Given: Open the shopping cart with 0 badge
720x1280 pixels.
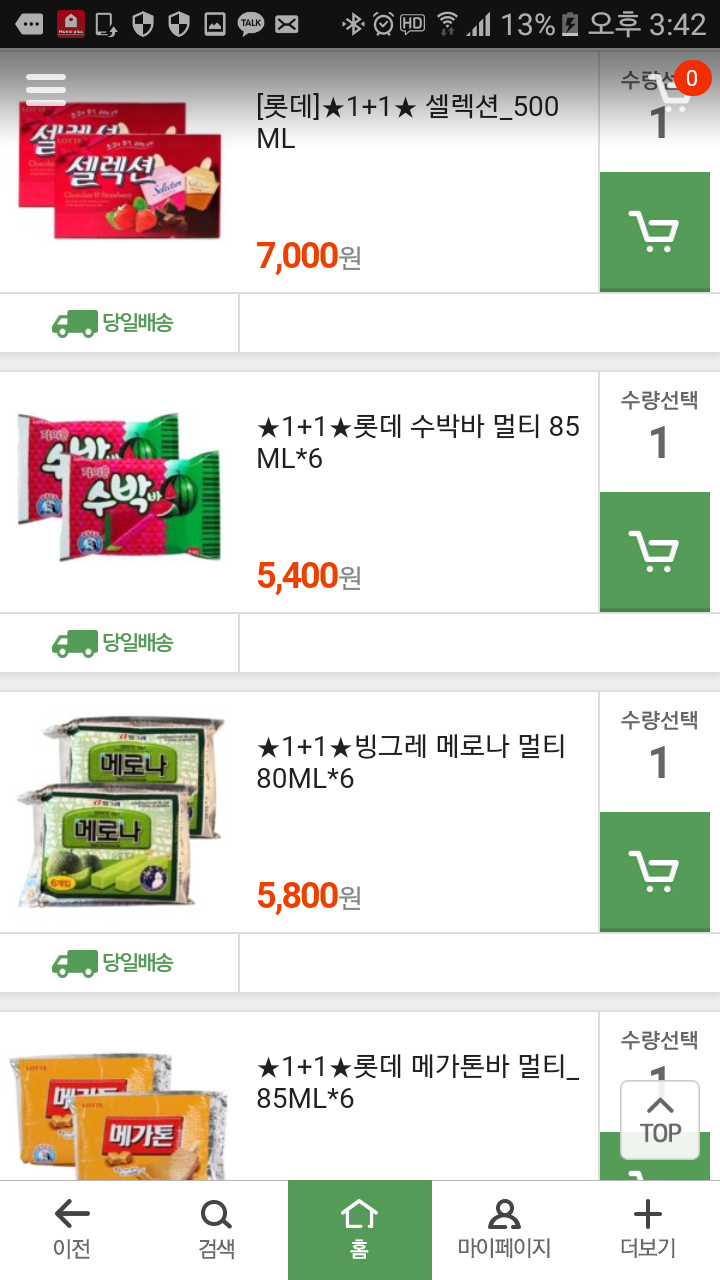Looking at the screenshot, I should tap(674, 90).
